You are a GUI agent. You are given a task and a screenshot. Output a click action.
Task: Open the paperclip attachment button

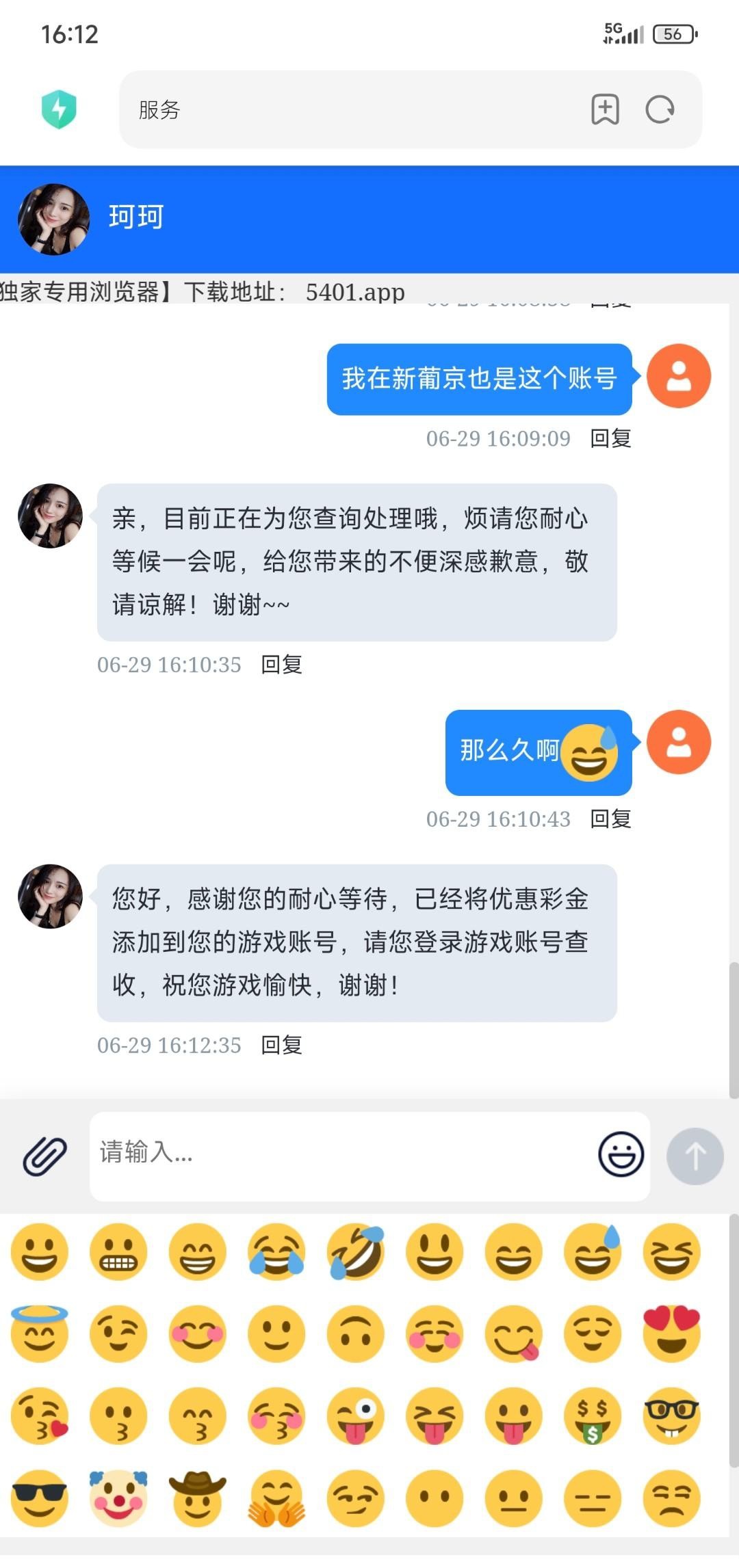(45, 1156)
